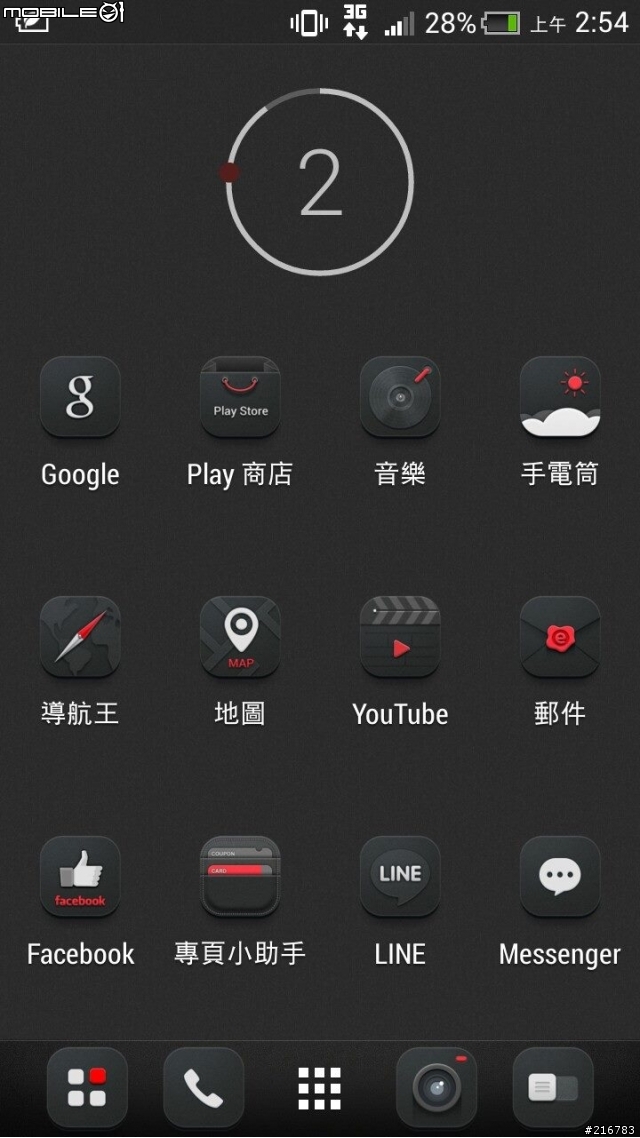Open the Google app

point(80,397)
